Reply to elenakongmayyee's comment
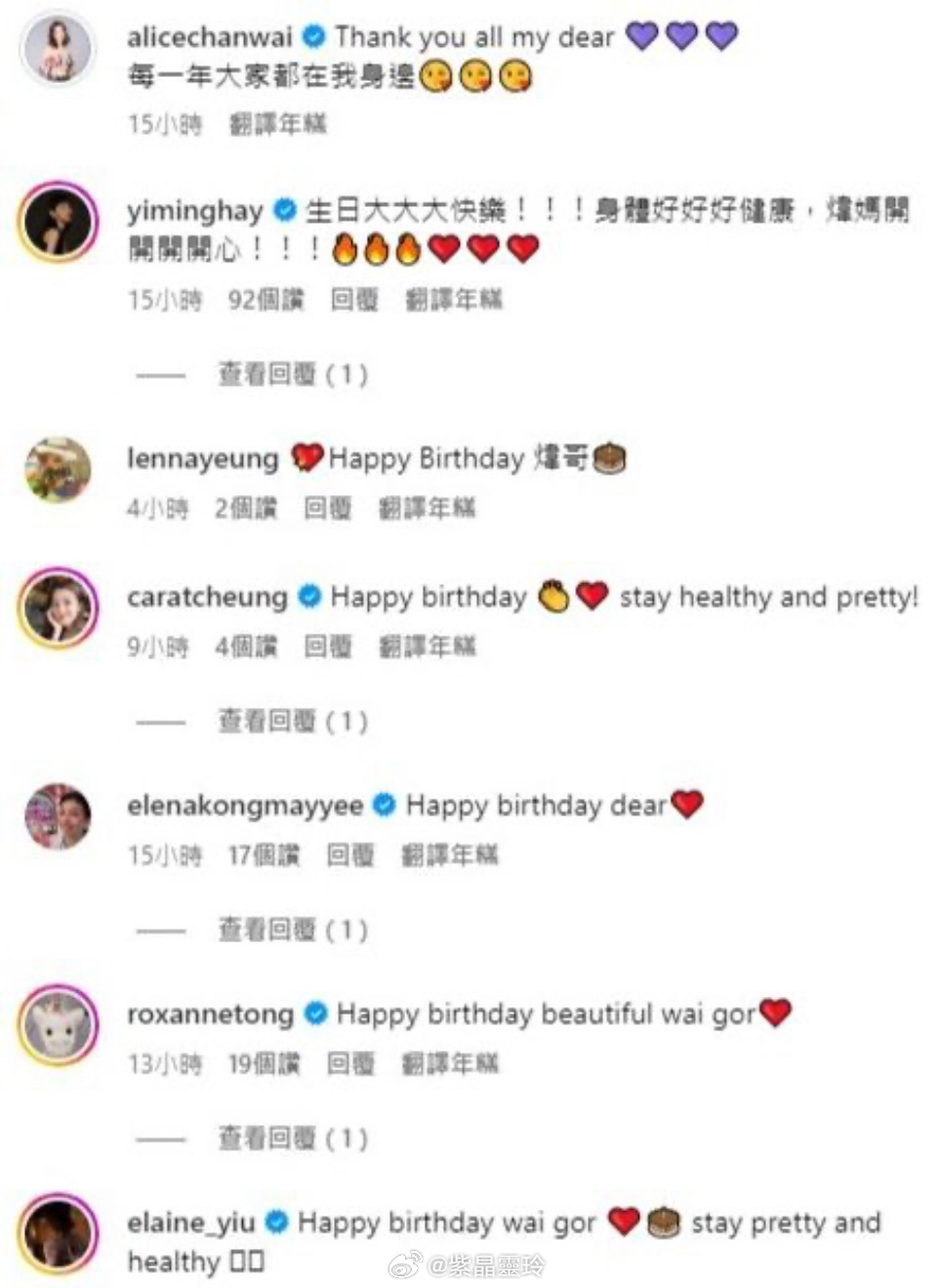The width and height of the screenshot is (937, 1288). pyautogui.click(x=349, y=855)
